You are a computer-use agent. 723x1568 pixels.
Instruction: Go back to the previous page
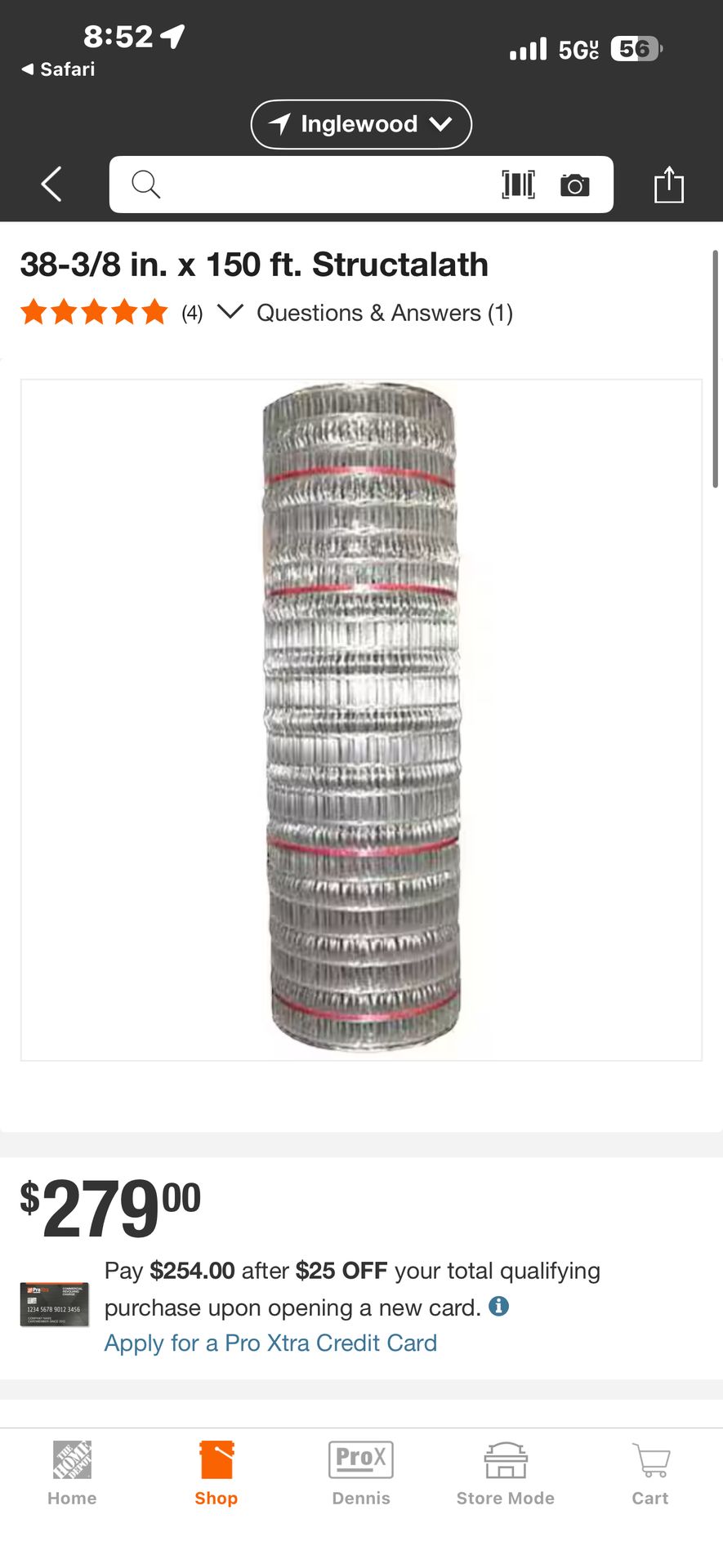[x=51, y=184]
